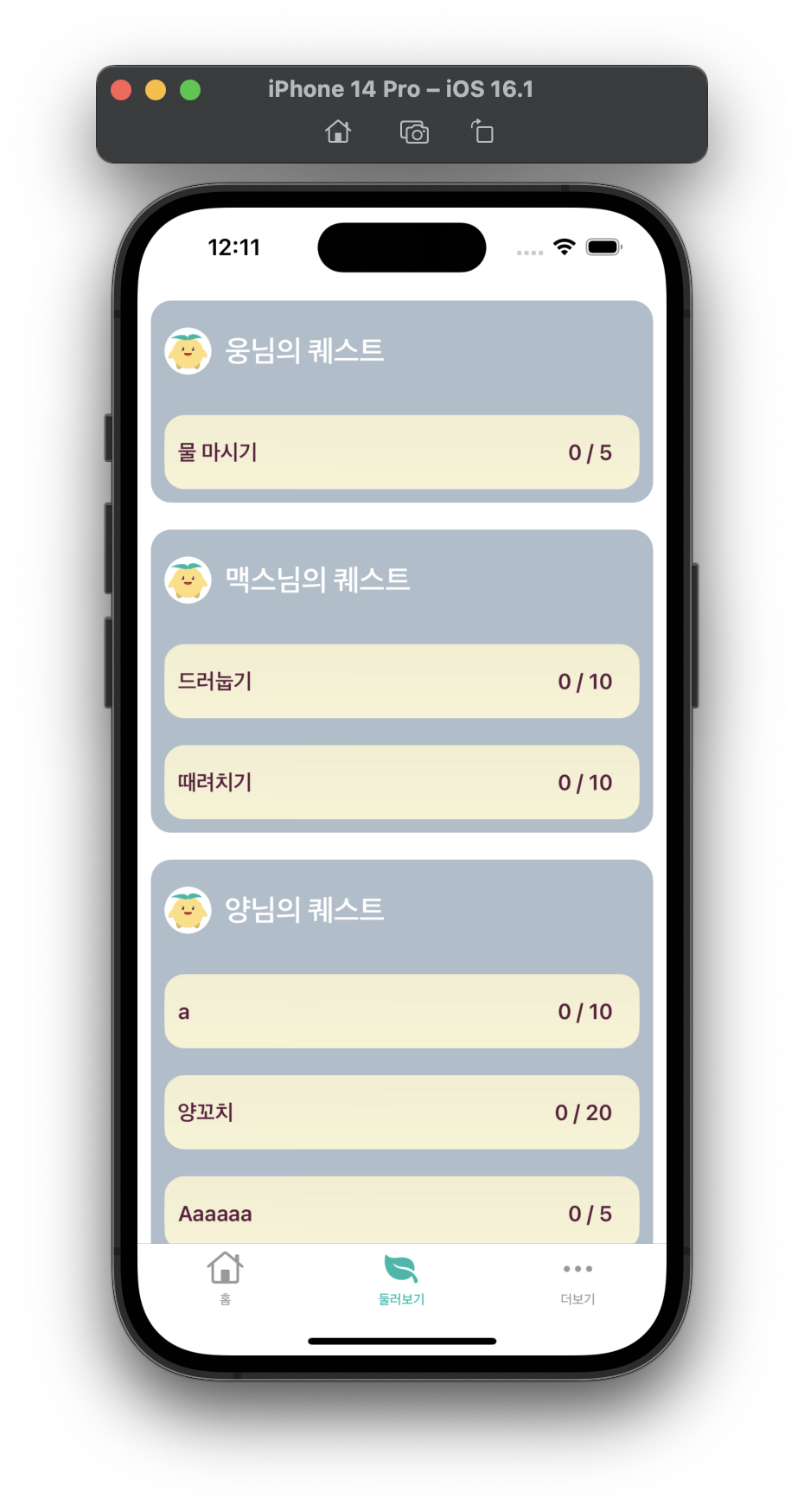Open the 드러눕기 quest row
The height and width of the screenshot is (1512, 804).
pos(401,682)
